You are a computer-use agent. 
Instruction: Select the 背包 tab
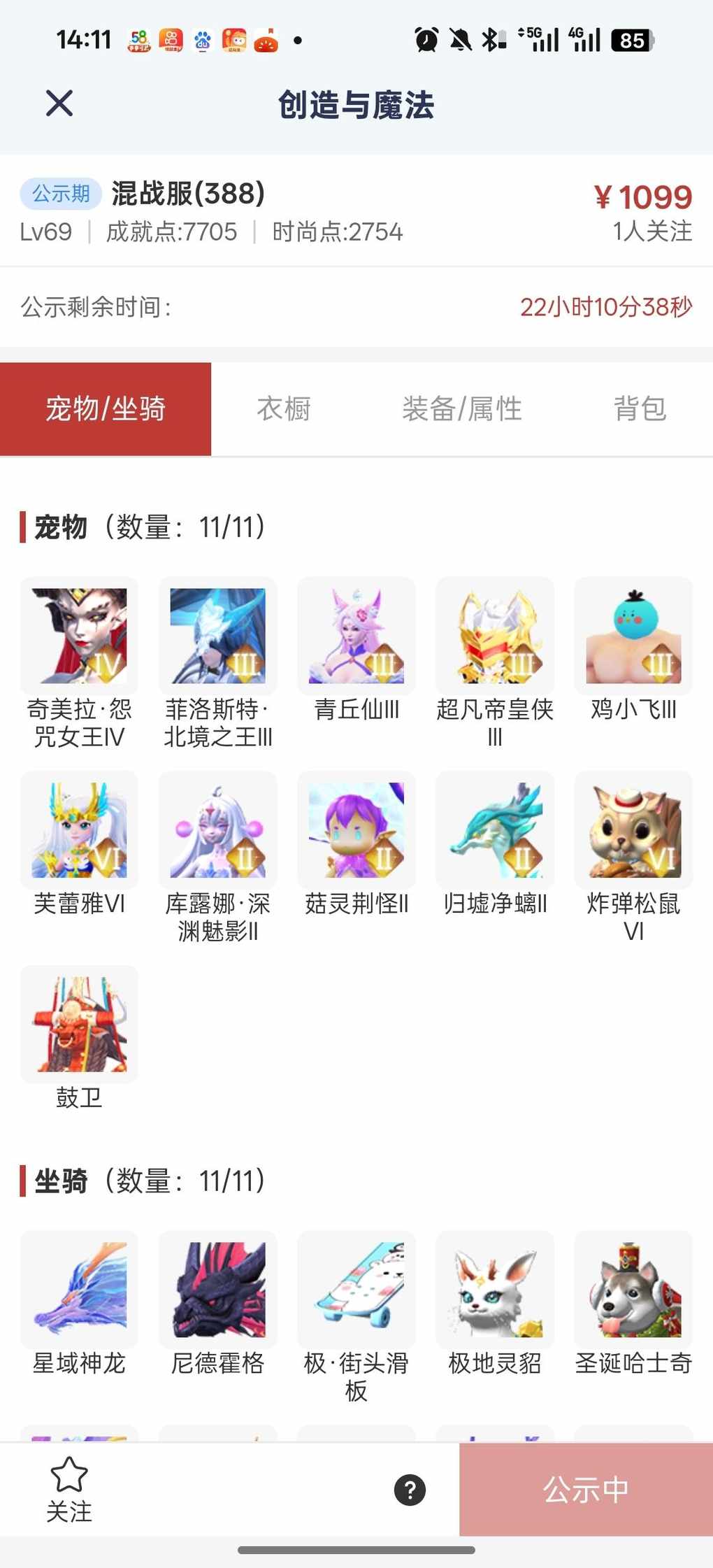[640, 409]
